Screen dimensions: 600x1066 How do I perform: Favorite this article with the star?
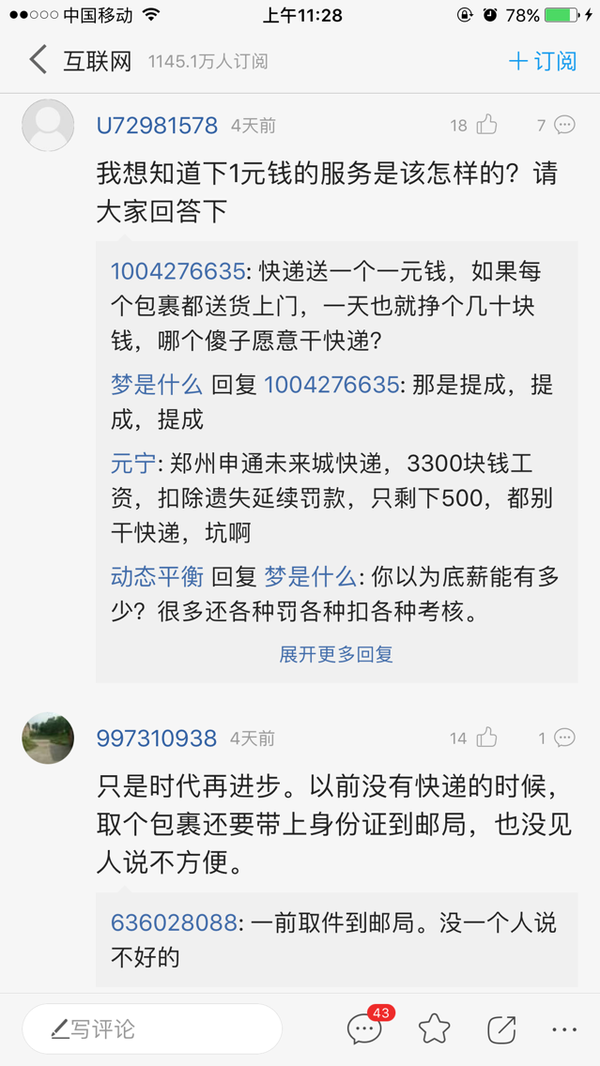[x=434, y=1029]
